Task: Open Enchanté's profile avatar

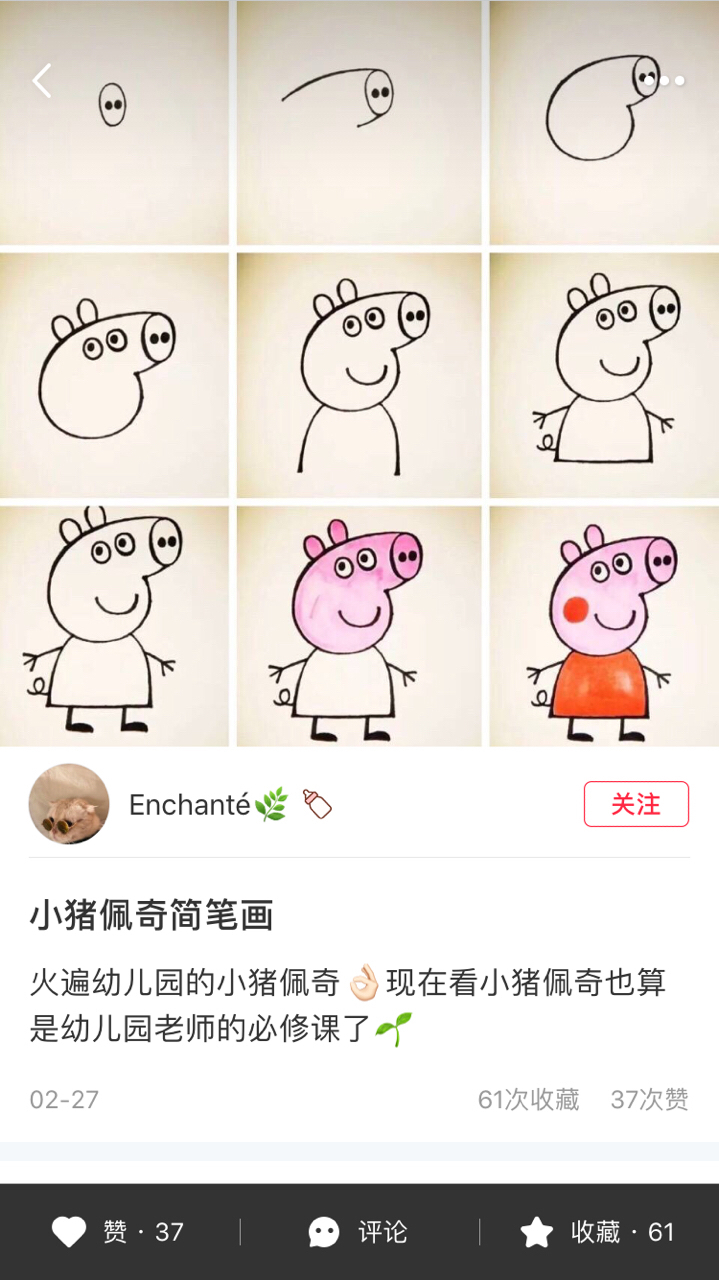Action: (69, 804)
